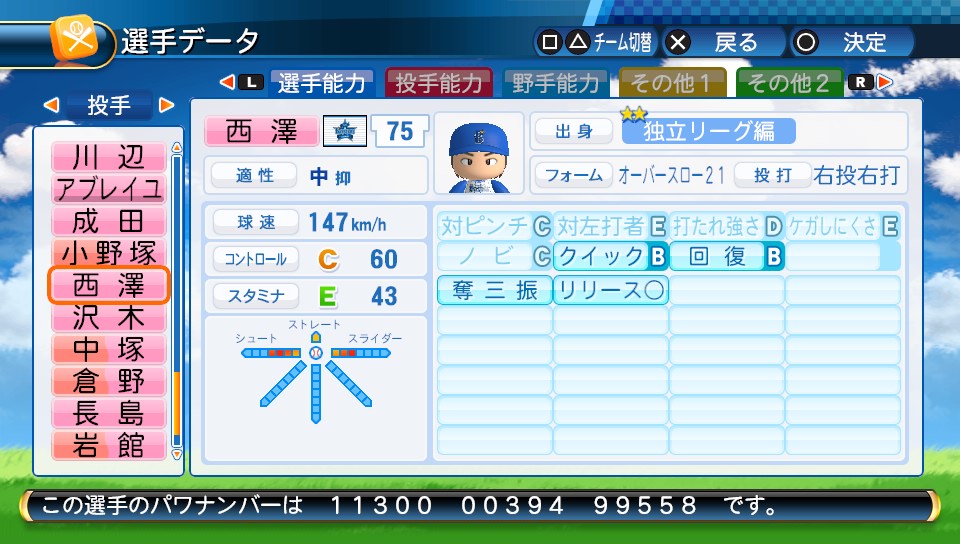The height and width of the screenshot is (544, 960).
Task: Tap R arrow to go to next tab
Action: [869, 83]
